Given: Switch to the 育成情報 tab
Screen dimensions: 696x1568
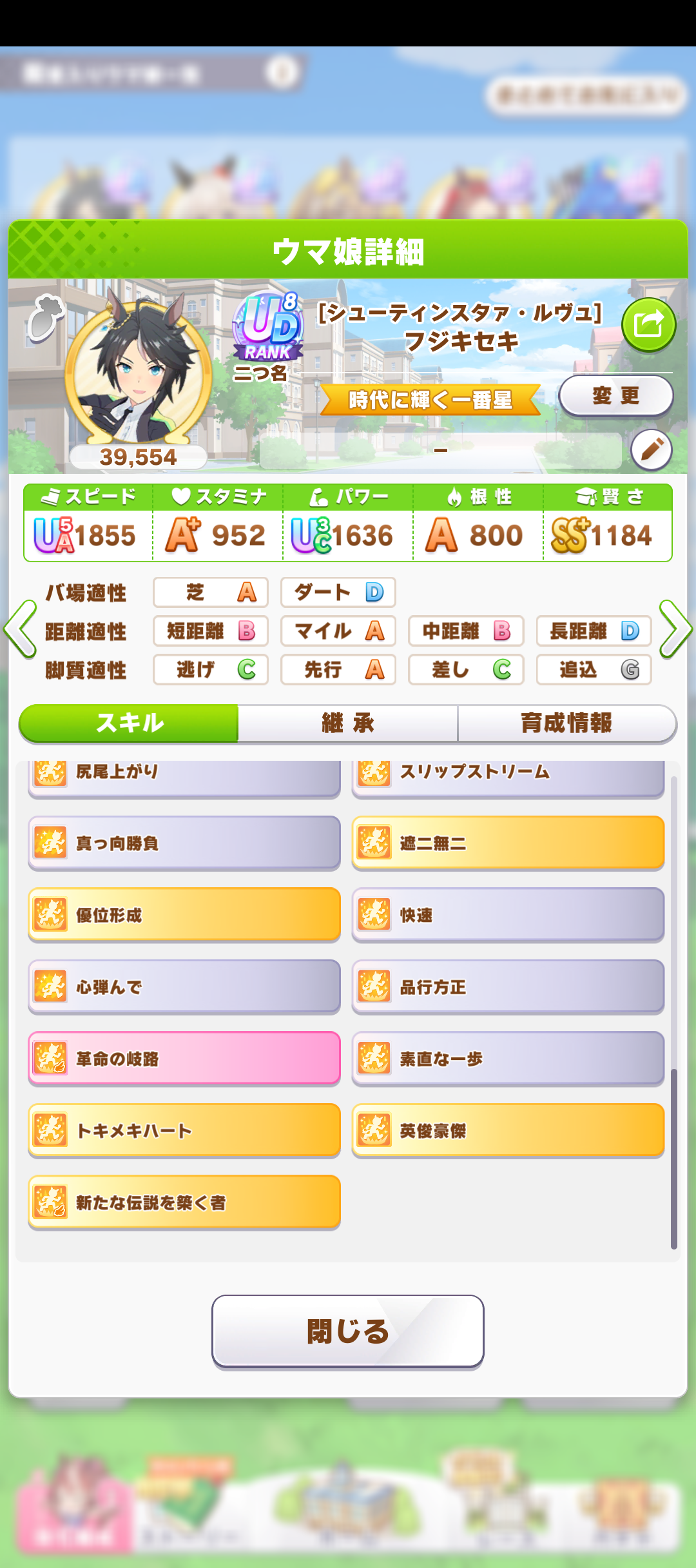Looking at the screenshot, I should tap(566, 723).
